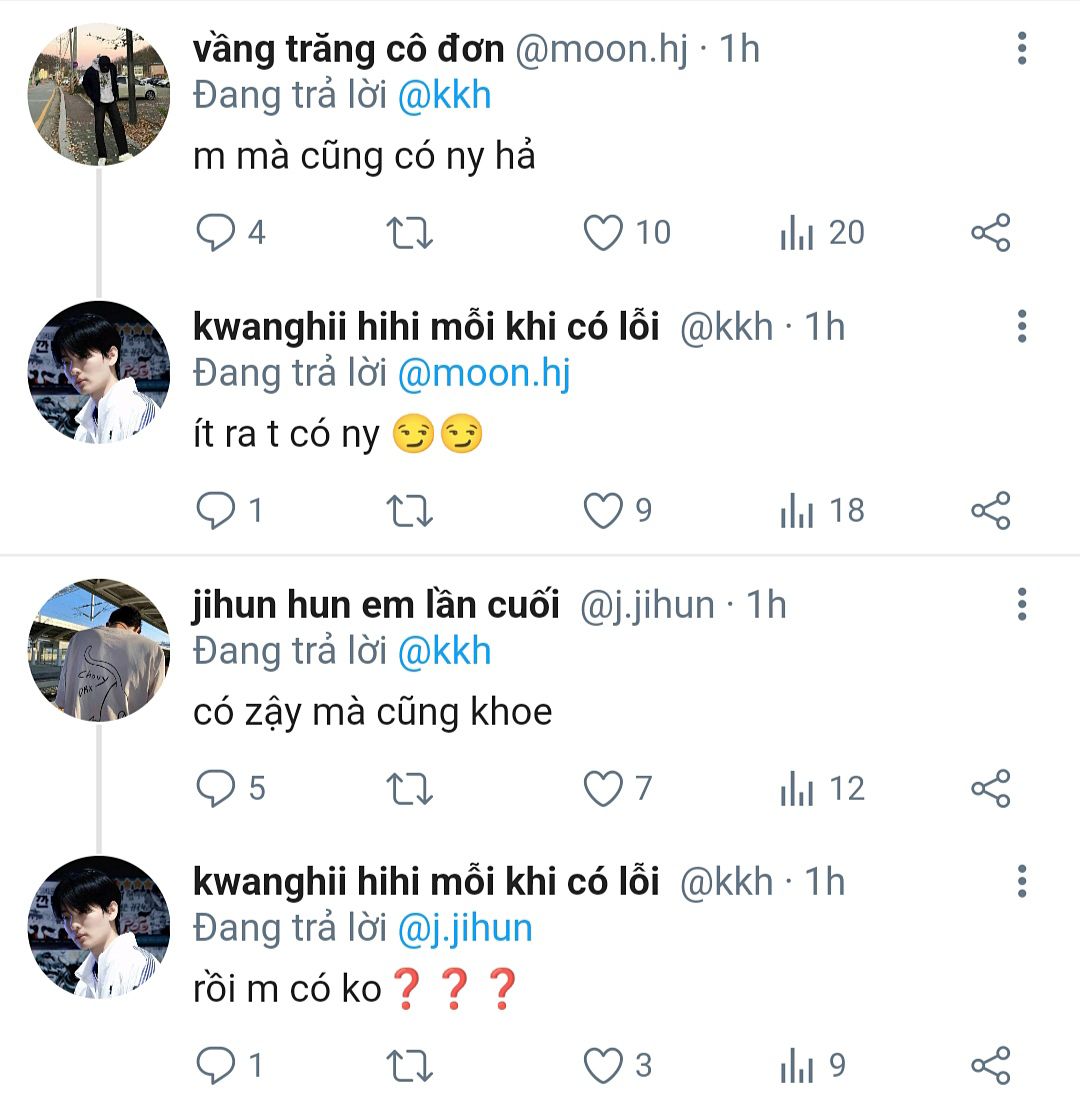The width and height of the screenshot is (1080, 1100).
Task: Open more options on "ít ra t có ny" tweet
Action: (x=1022, y=326)
